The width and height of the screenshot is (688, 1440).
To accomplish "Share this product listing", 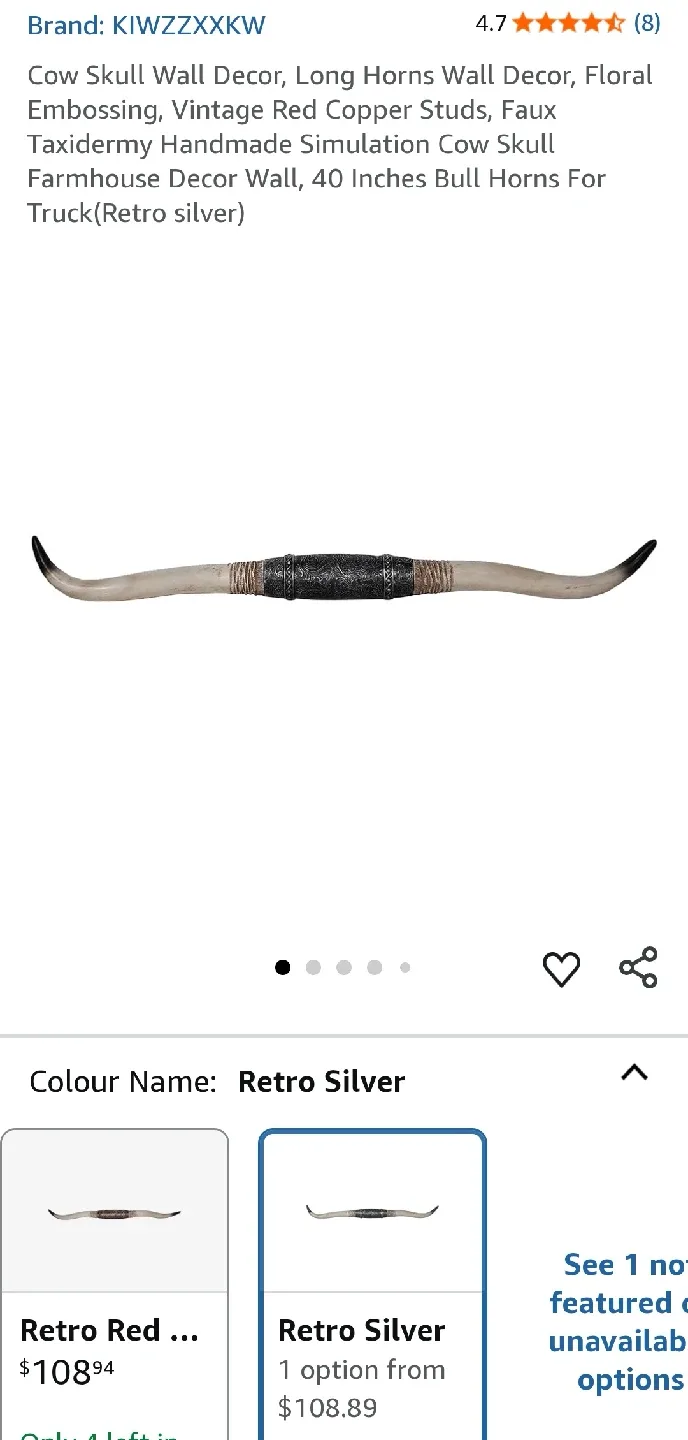I will pos(638,967).
